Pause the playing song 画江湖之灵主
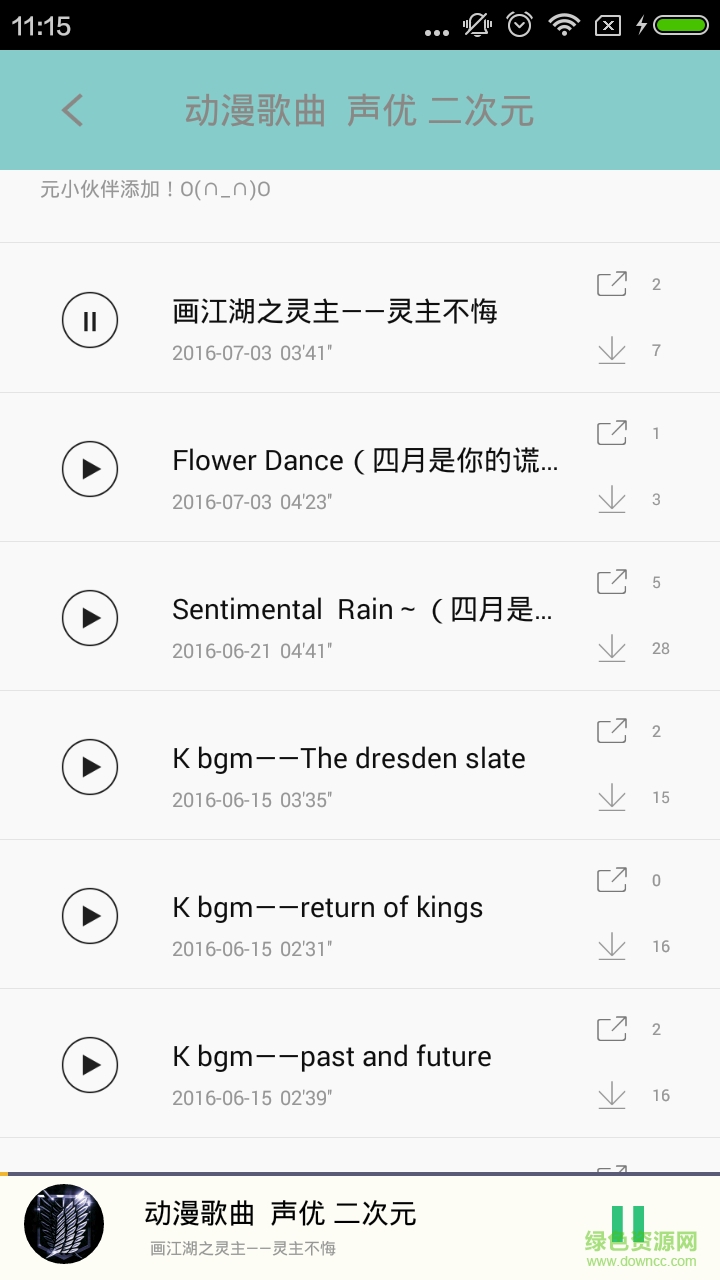This screenshot has height=1280, width=720. (x=90, y=320)
